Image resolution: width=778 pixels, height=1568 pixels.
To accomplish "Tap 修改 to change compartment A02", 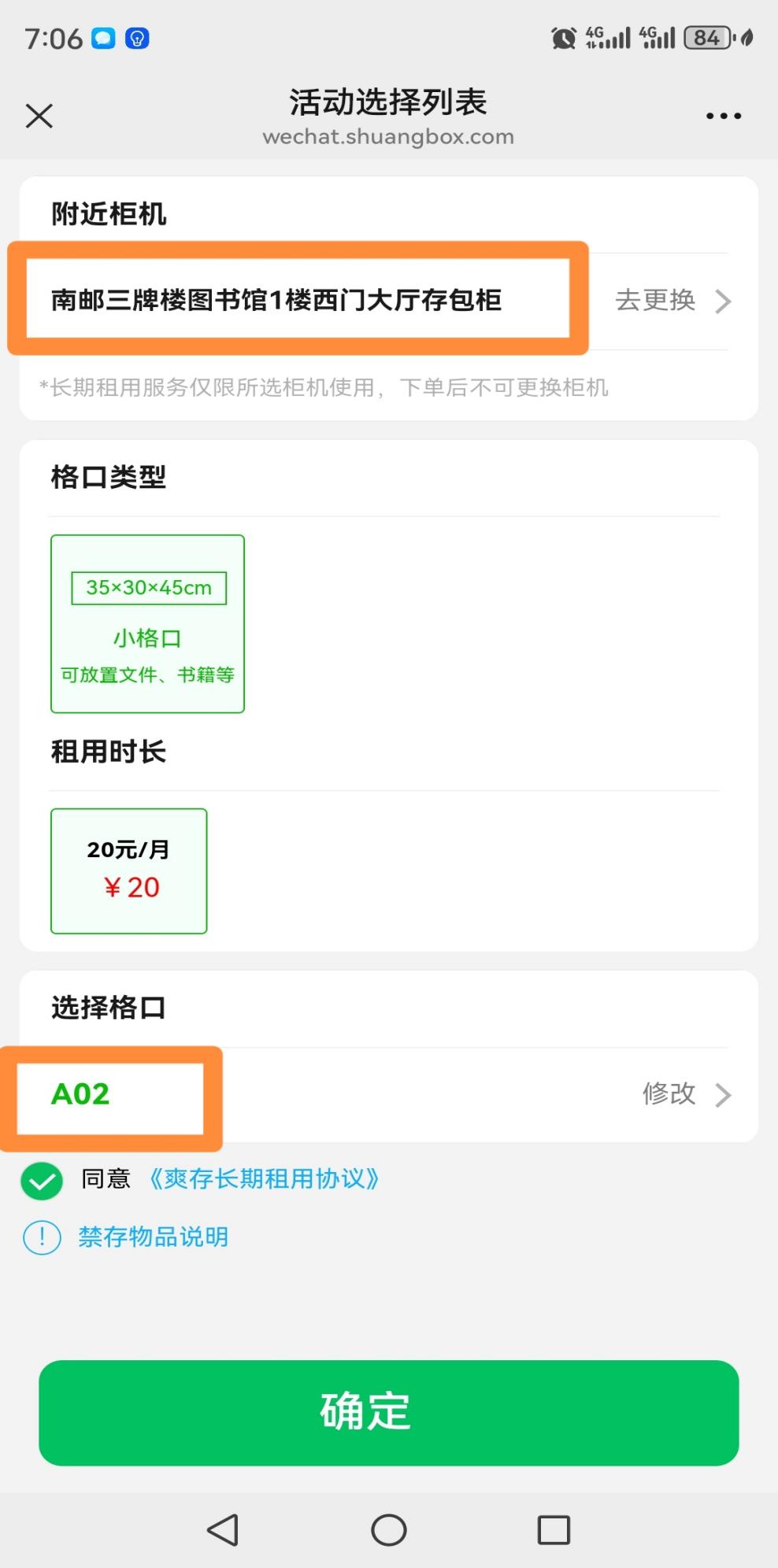I will pos(687,1094).
